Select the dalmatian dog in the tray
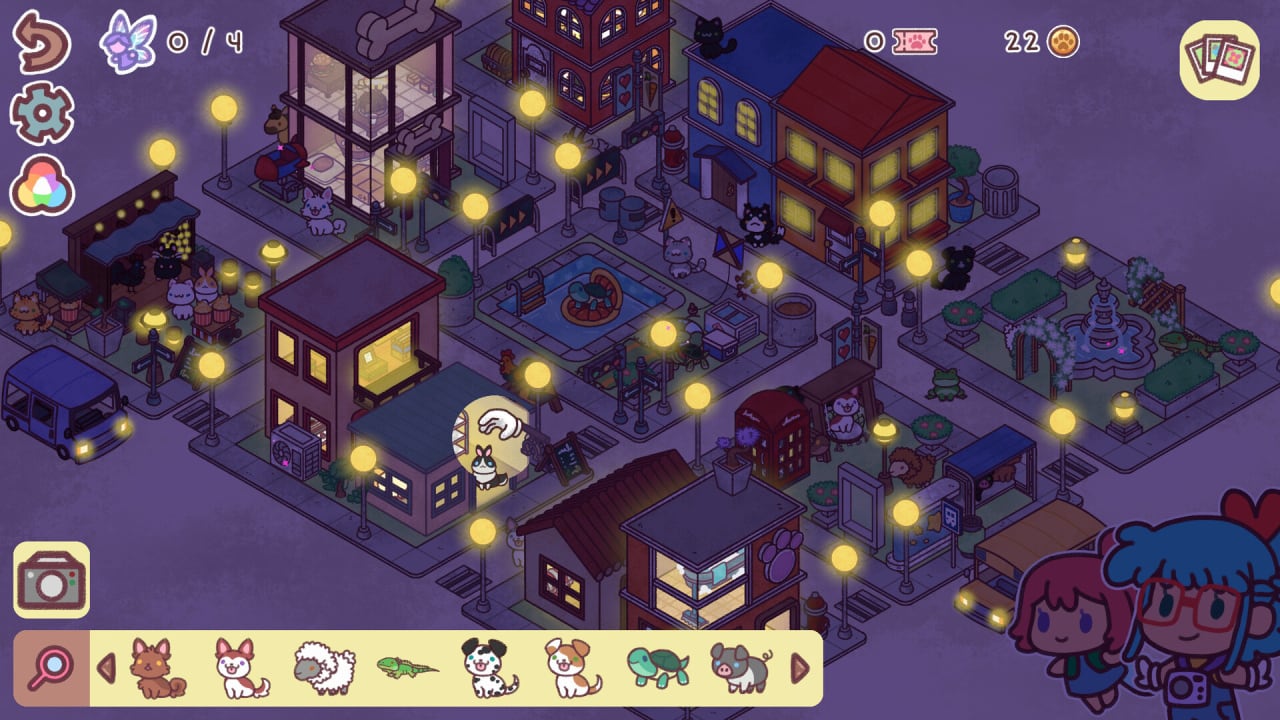This screenshot has height=720, width=1280. point(490,667)
